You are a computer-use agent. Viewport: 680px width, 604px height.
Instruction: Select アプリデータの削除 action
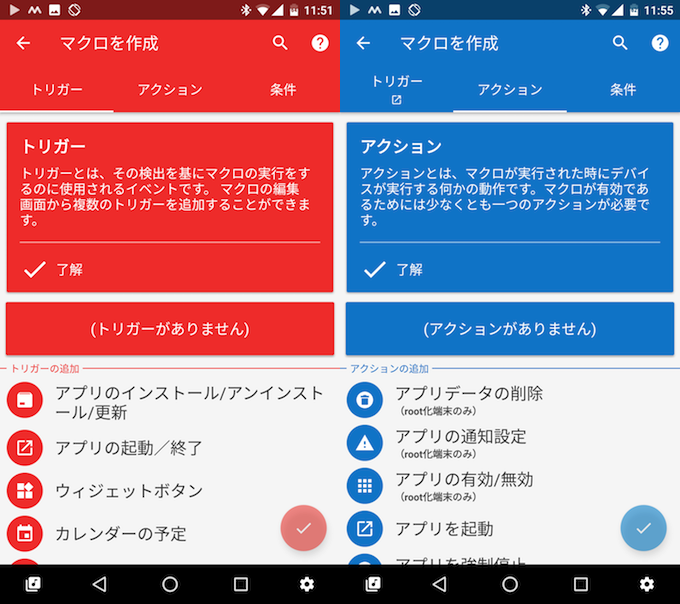tap(469, 399)
